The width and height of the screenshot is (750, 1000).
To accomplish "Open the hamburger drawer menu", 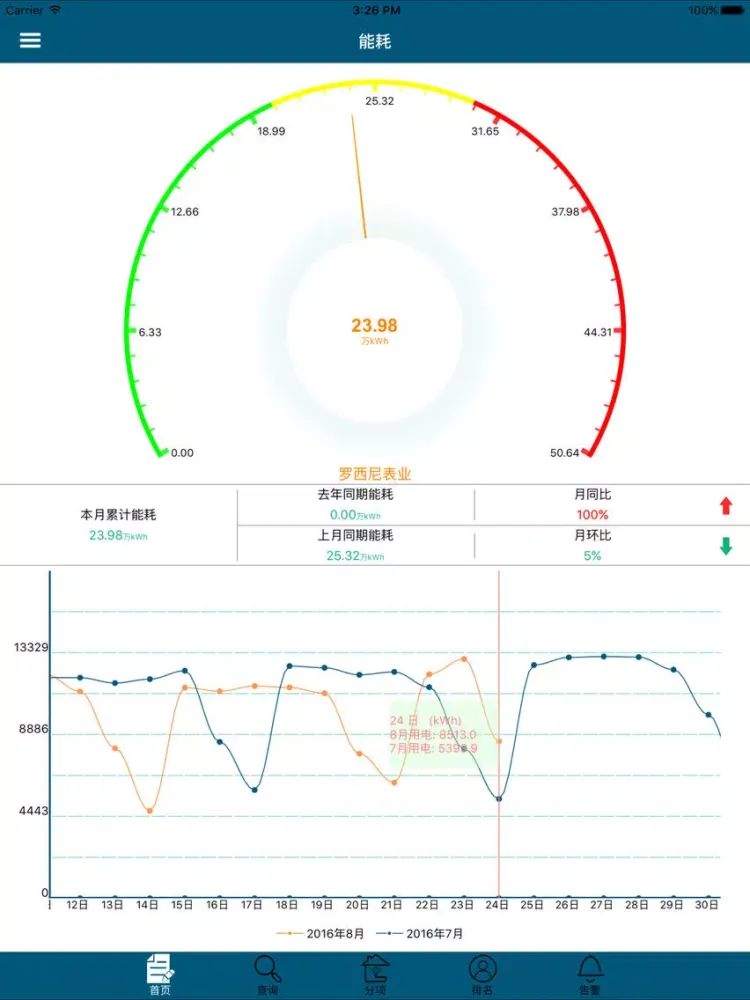I will tap(31, 40).
